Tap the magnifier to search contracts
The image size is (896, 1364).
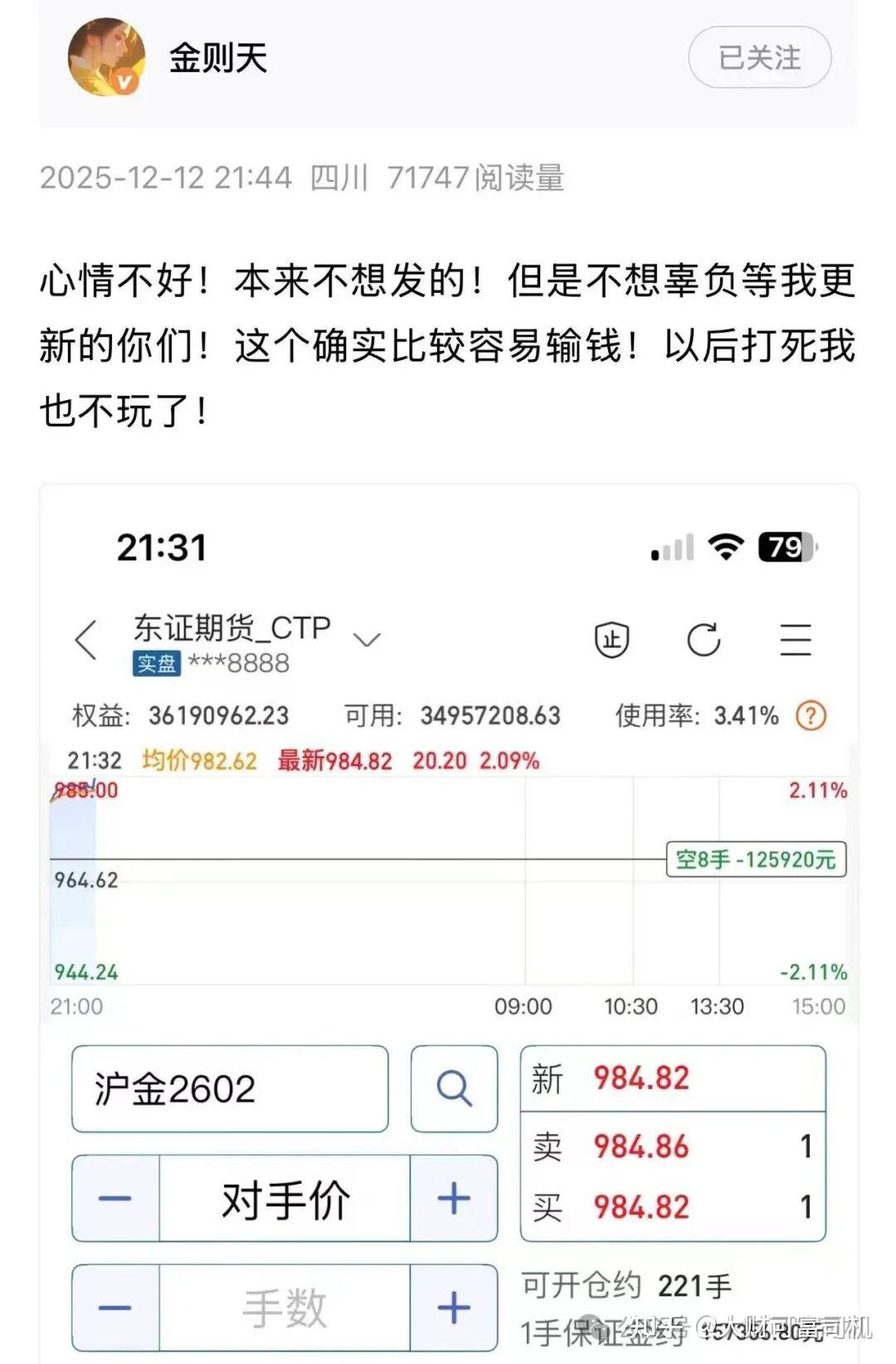click(x=452, y=1087)
